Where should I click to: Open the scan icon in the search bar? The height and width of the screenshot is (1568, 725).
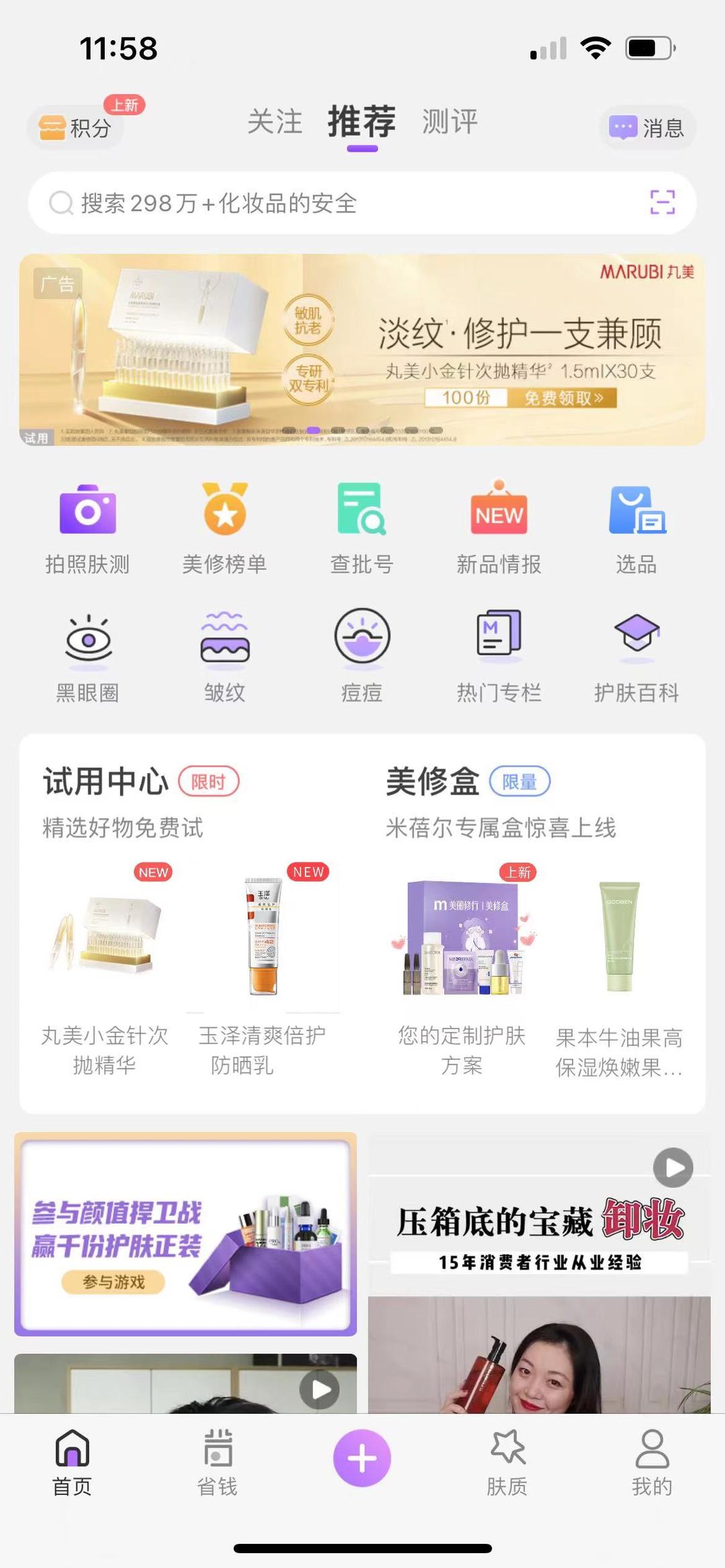[663, 203]
